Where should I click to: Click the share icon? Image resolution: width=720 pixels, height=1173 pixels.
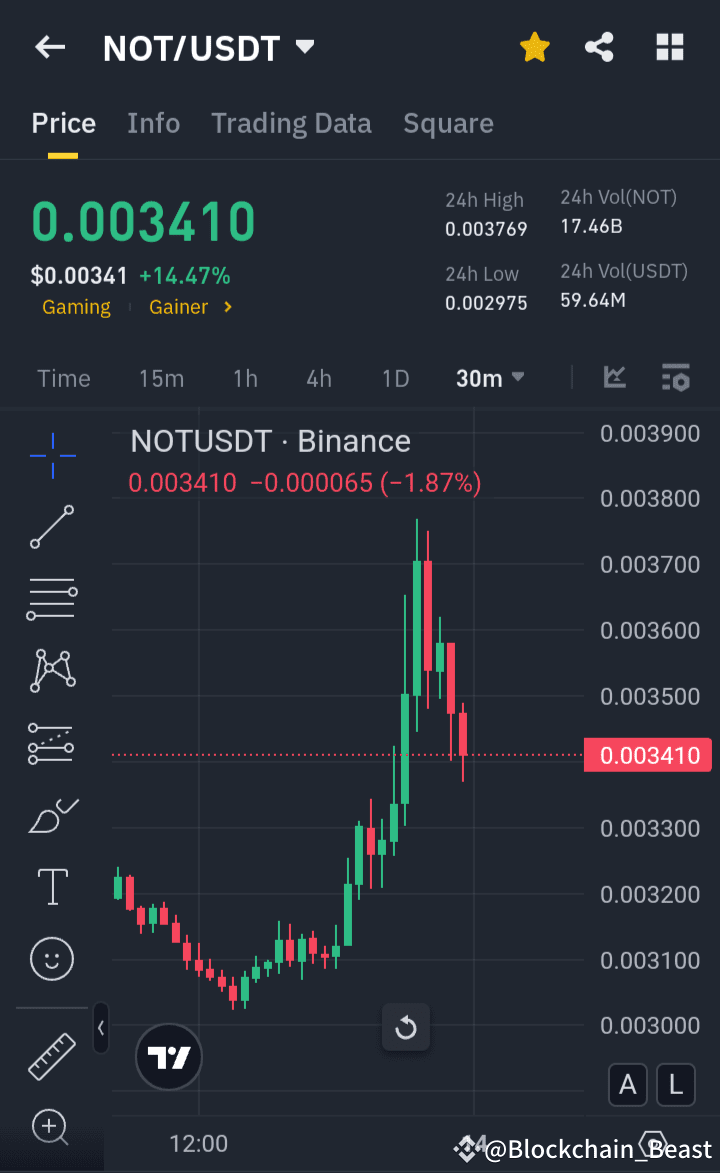tap(599, 46)
